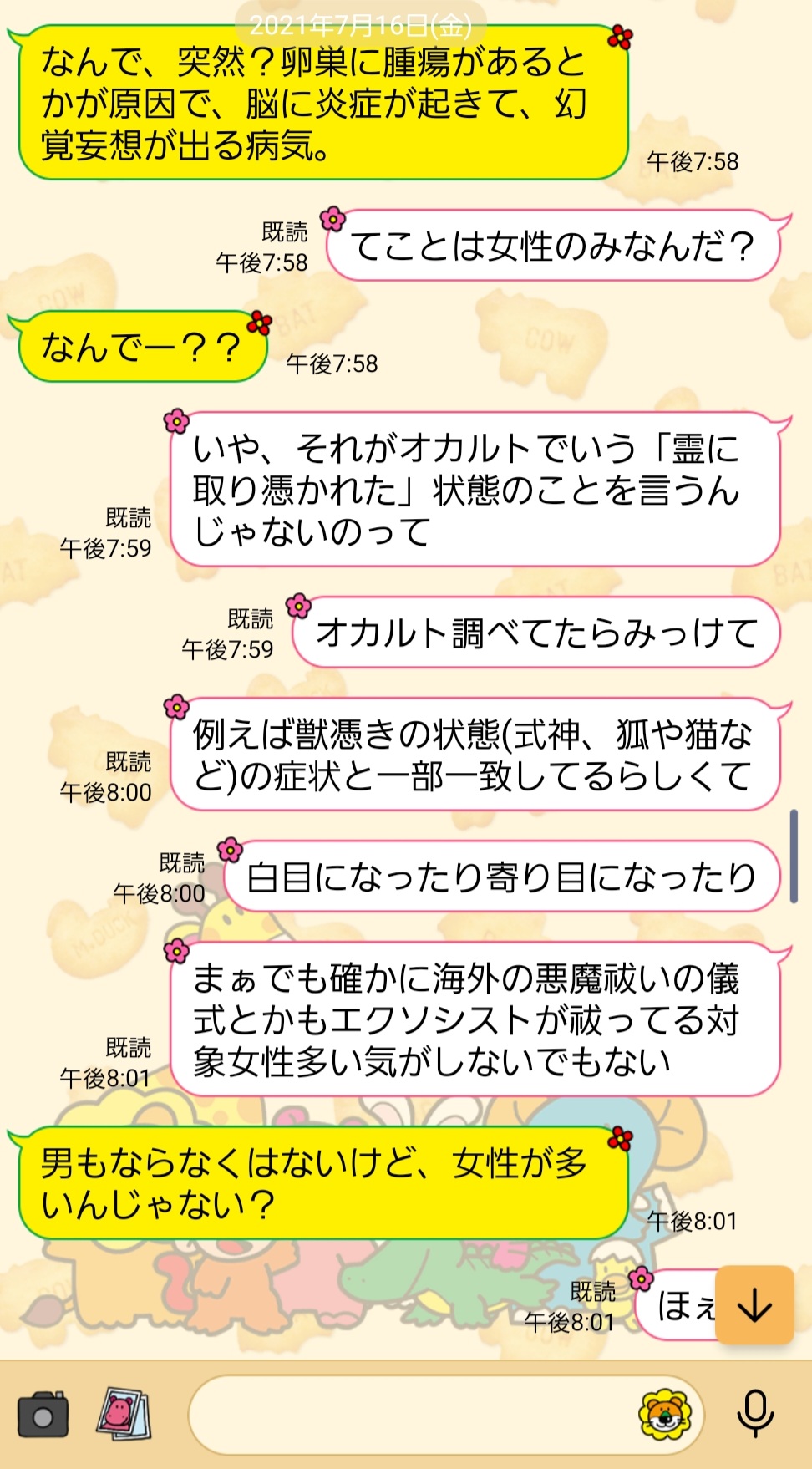
Task: Jump to the latest message
Action: tap(754, 1305)
